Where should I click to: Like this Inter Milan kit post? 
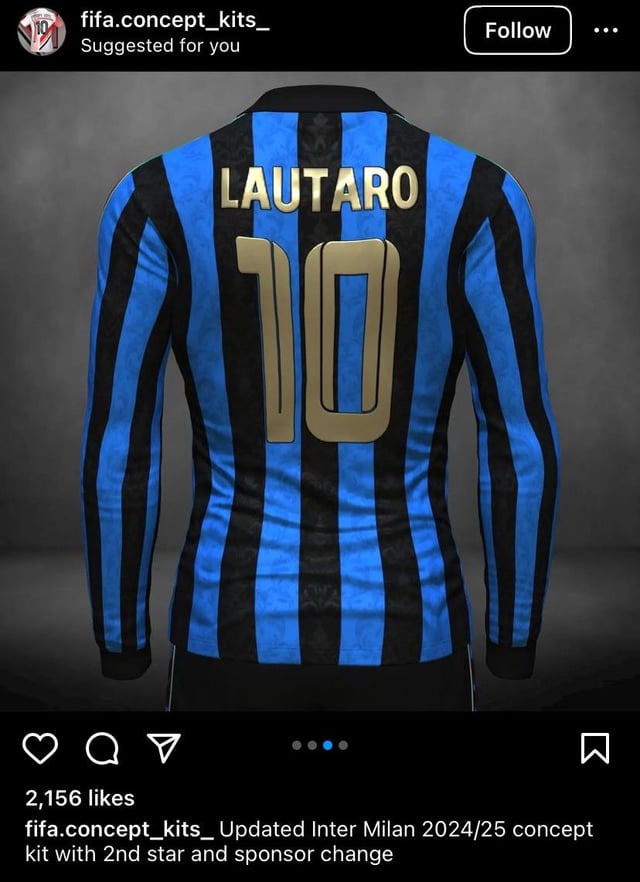(x=39, y=749)
